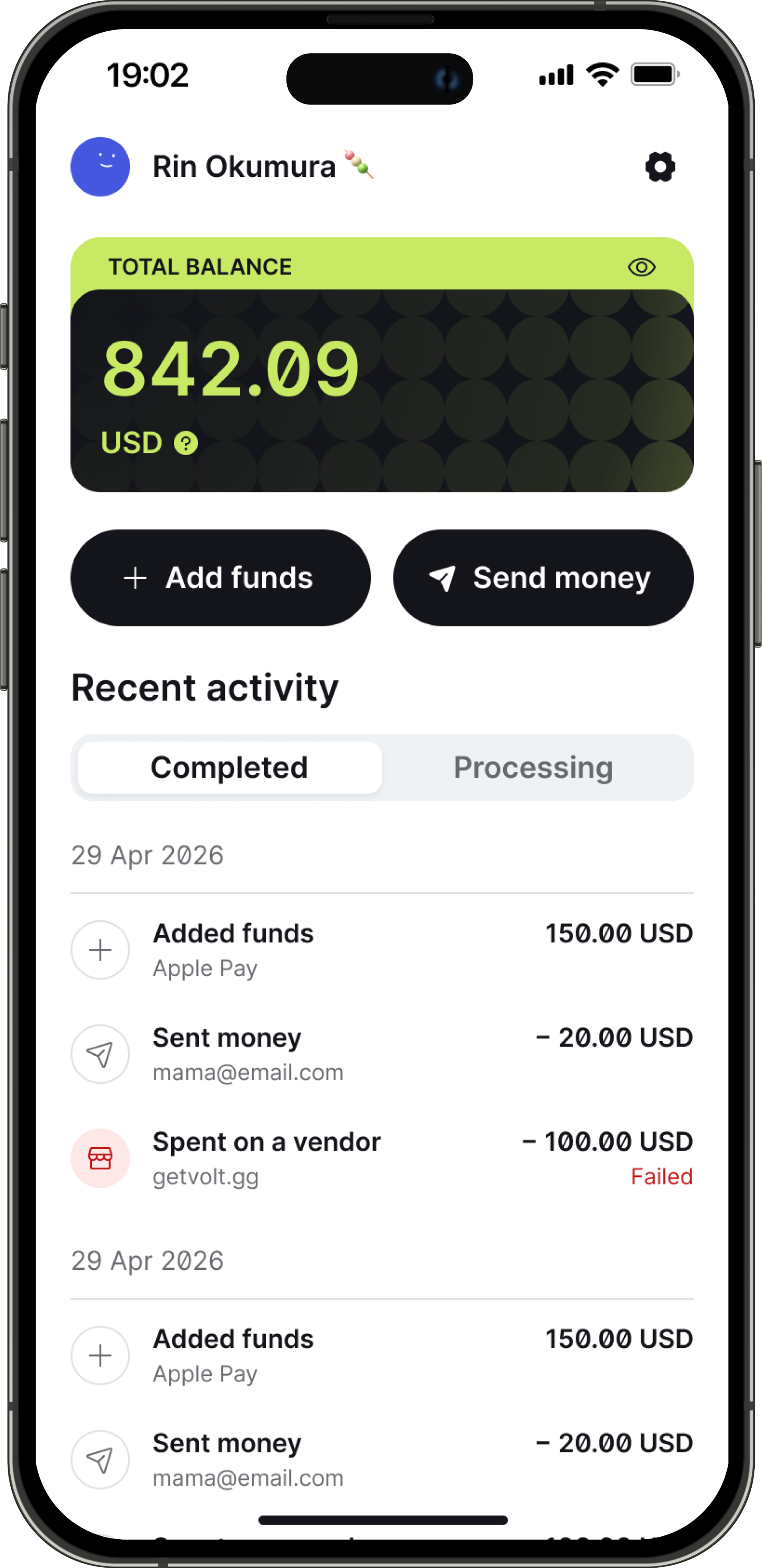Open settings via the gear icon
This screenshot has height=1568, width=762.
point(660,167)
